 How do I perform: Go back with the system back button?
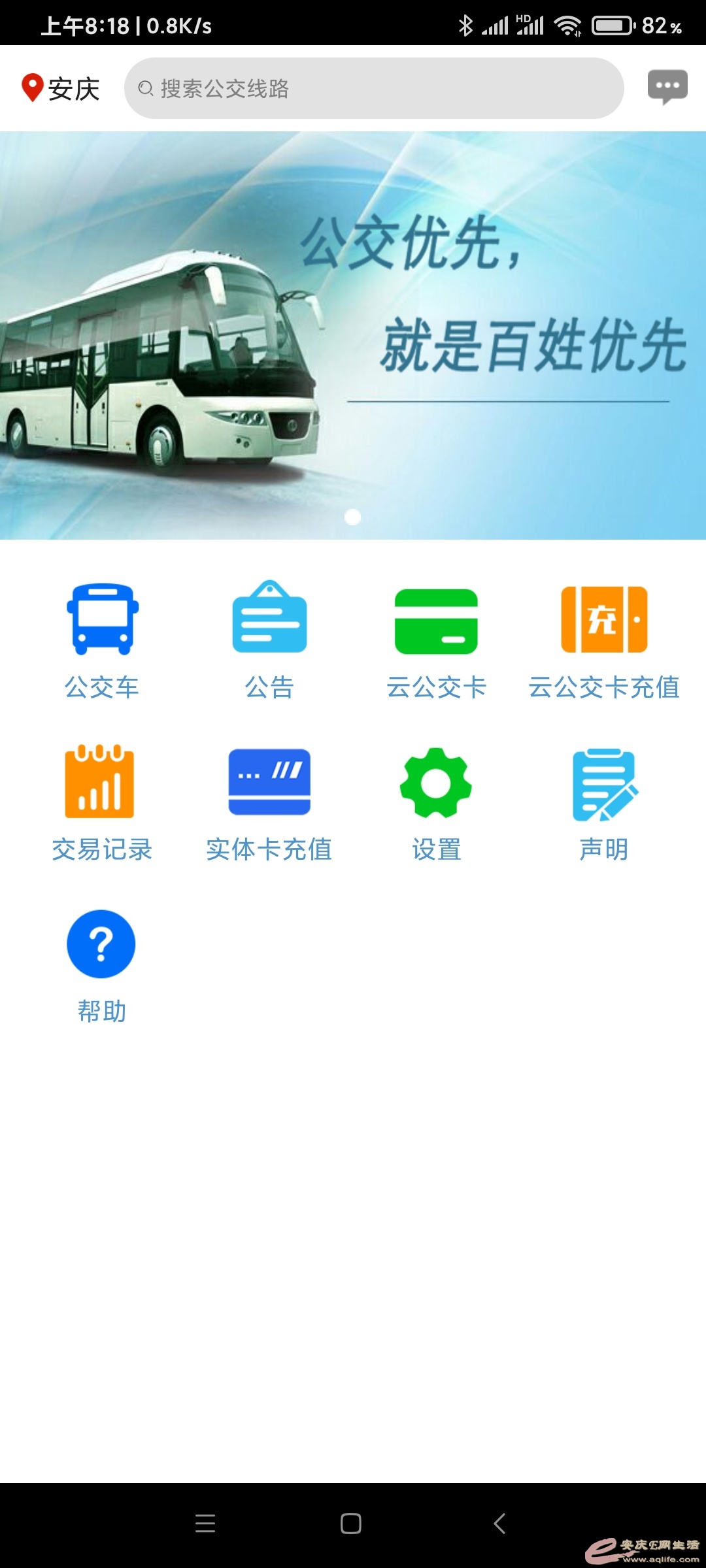499,1524
